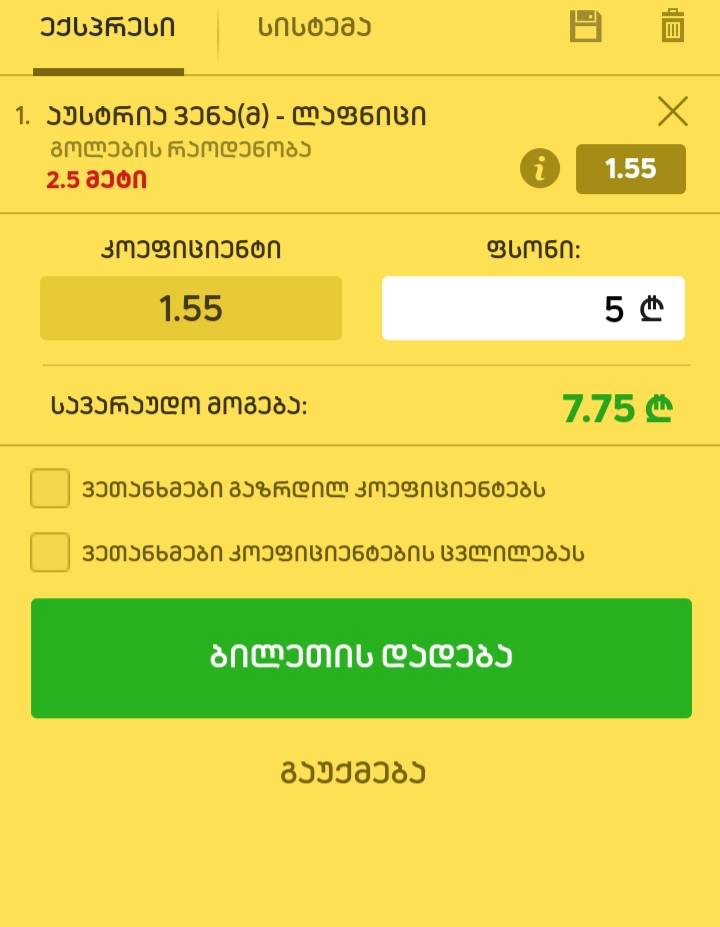
Task: Save the betting slip via floppy disk icon
Action: [x=585, y=27]
